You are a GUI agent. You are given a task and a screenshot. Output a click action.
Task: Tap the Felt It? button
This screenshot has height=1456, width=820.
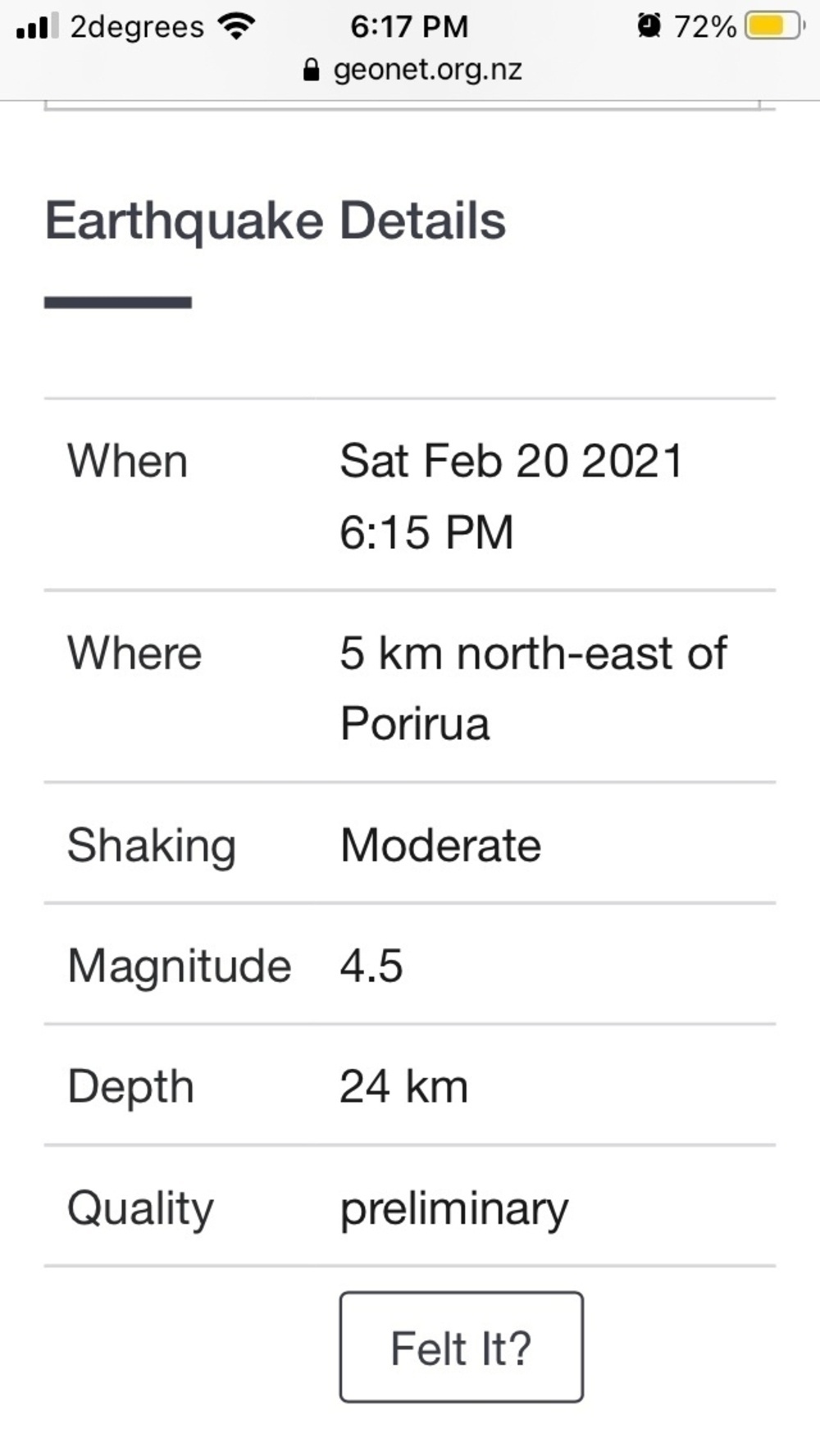[461, 1348]
